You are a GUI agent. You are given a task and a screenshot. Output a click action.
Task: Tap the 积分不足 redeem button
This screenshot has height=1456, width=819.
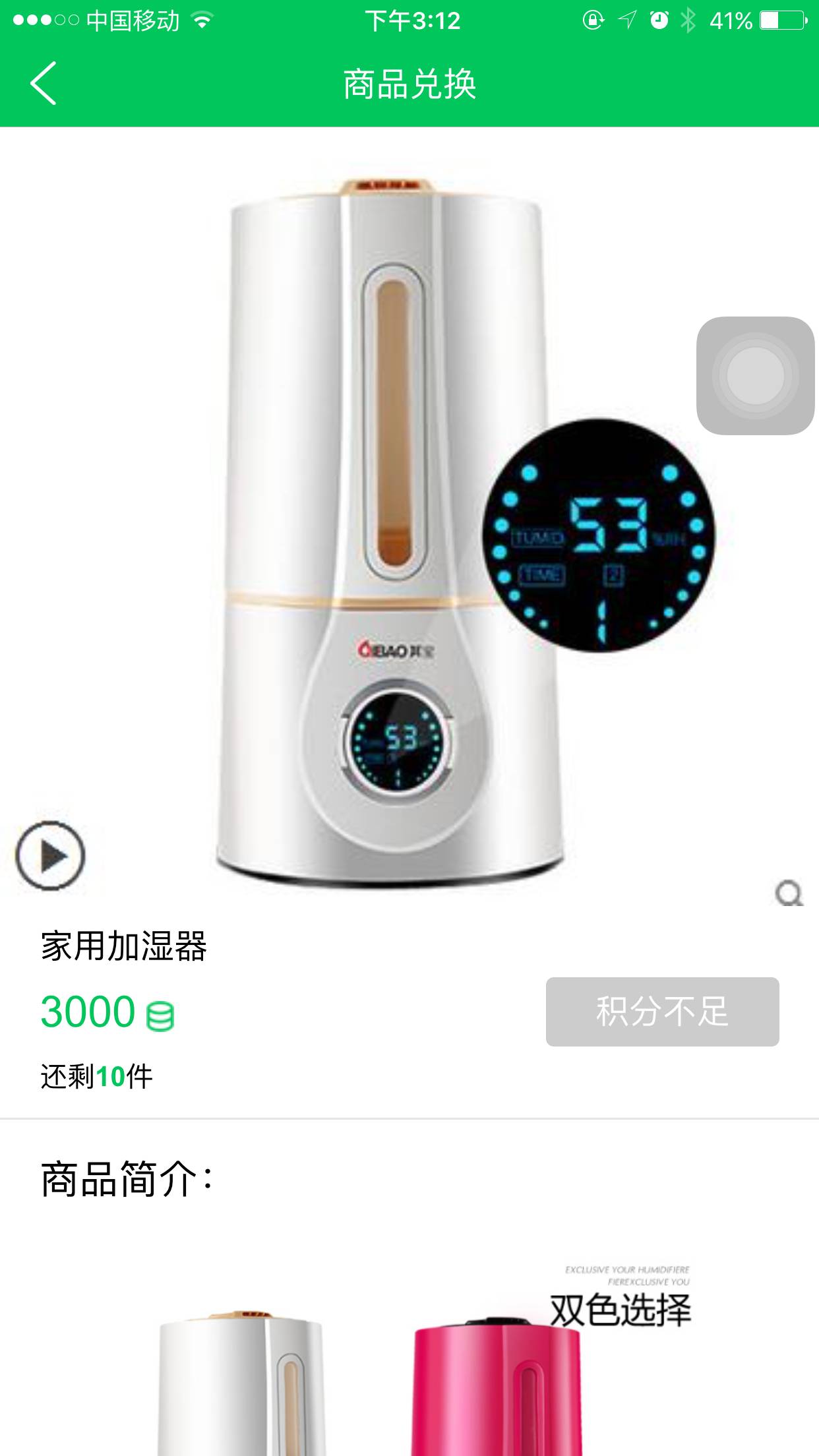(x=662, y=1012)
